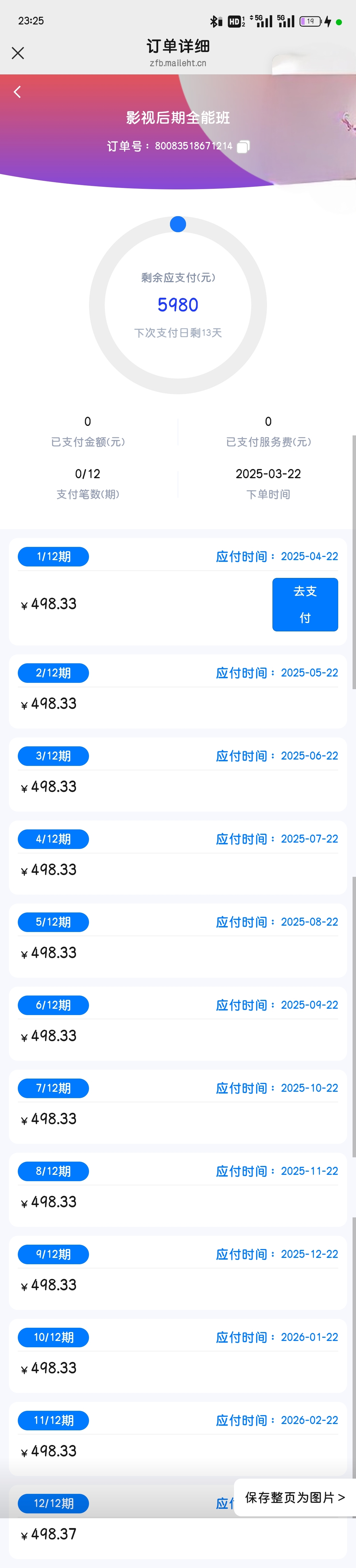Copy the order number 80083518671214
Screen dimensions: 356x1568
coord(243,147)
